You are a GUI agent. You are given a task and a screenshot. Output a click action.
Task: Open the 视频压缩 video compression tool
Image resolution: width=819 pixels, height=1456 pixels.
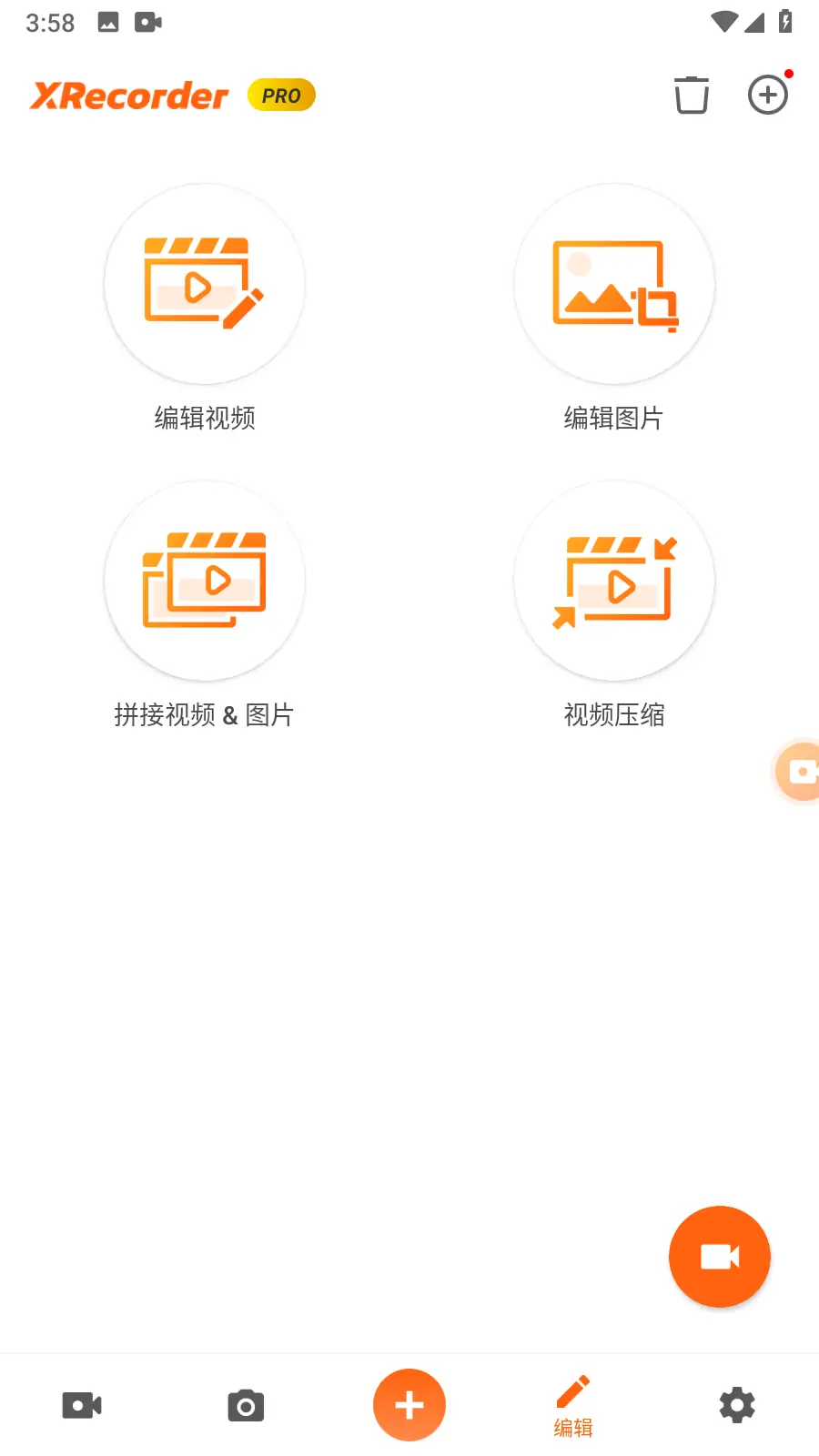pyautogui.click(x=613, y=581)
